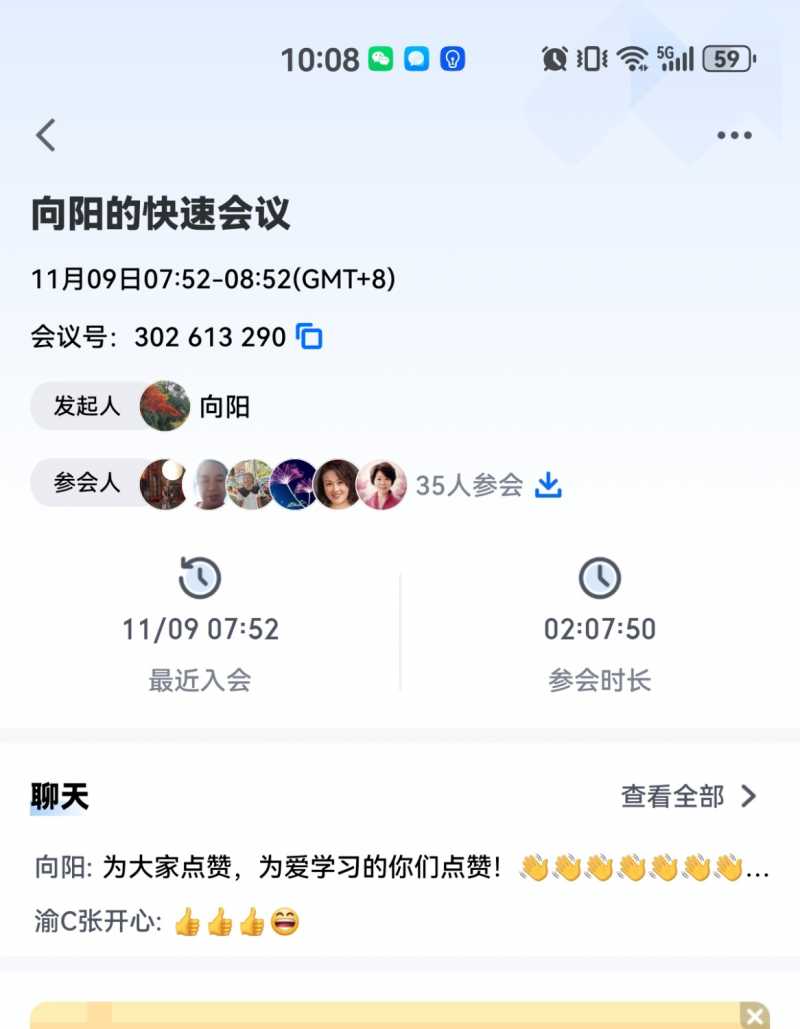Tap the first participant avatar

coord(163,483)
